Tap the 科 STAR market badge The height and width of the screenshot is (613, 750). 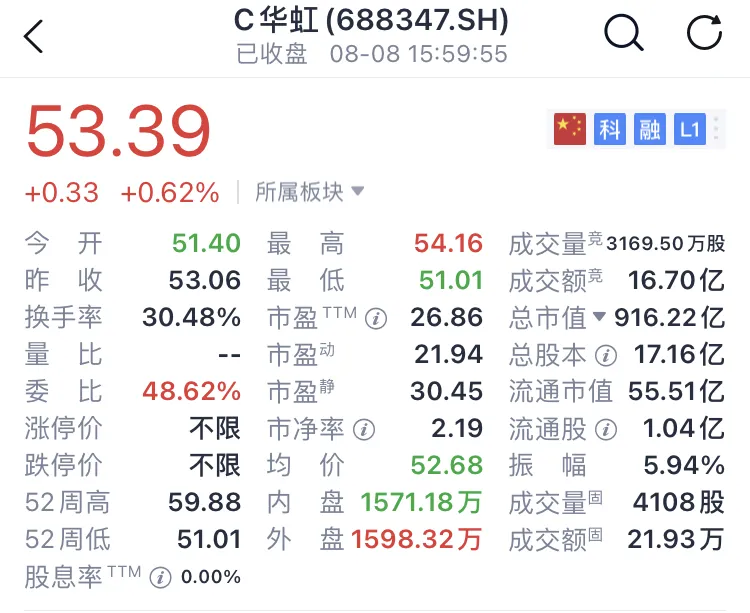(610, 129)
